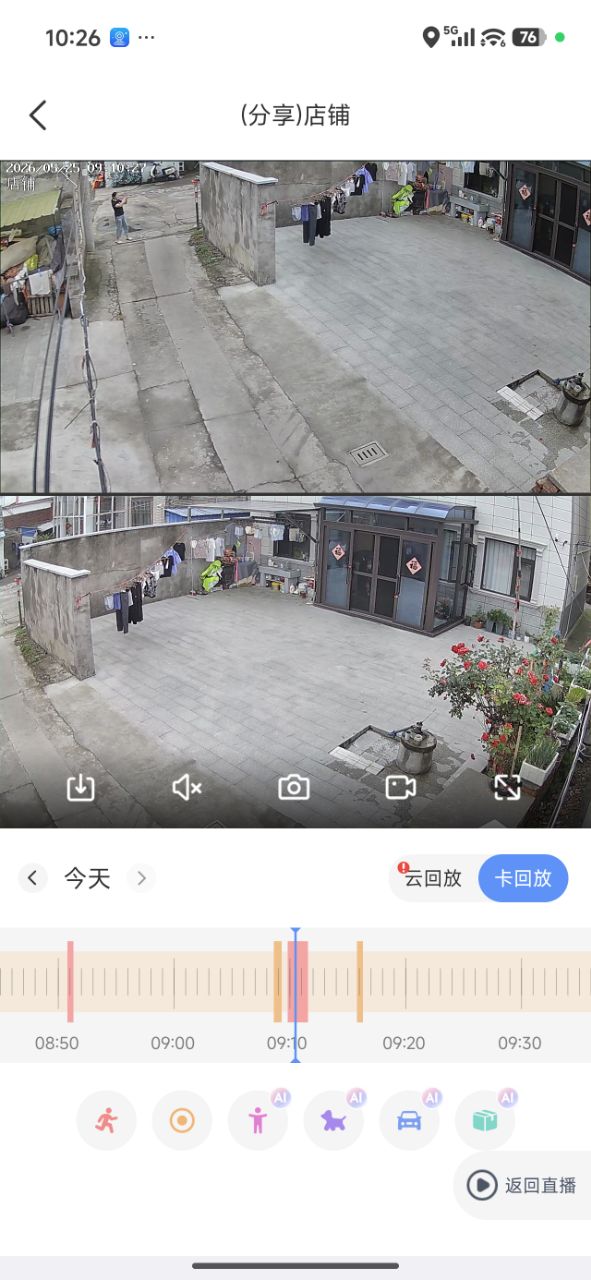Go to the next day
This screenshot has width=591, height=1280.
pos(141,879)
